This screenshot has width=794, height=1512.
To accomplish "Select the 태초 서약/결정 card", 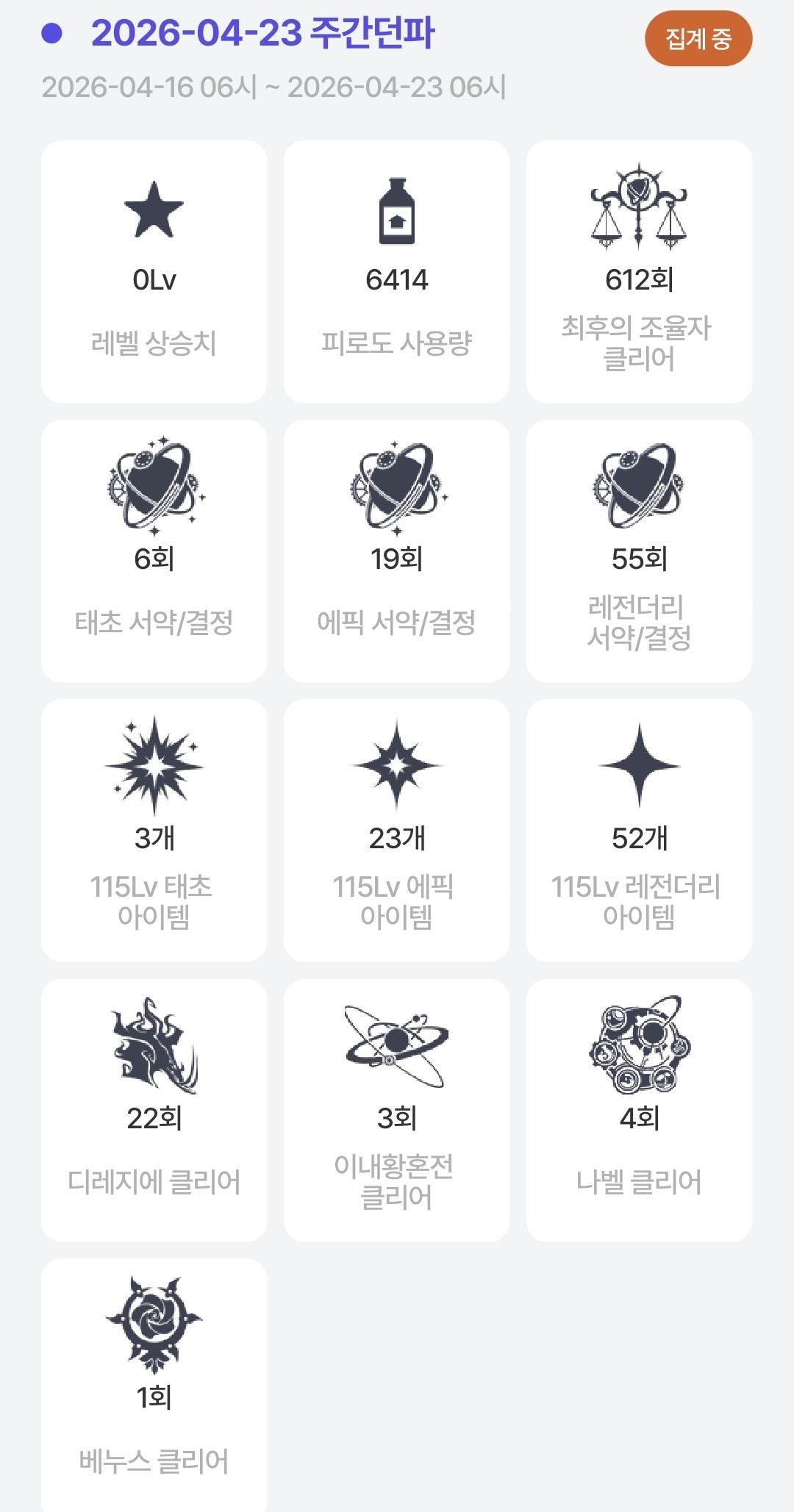I will 154,551.
